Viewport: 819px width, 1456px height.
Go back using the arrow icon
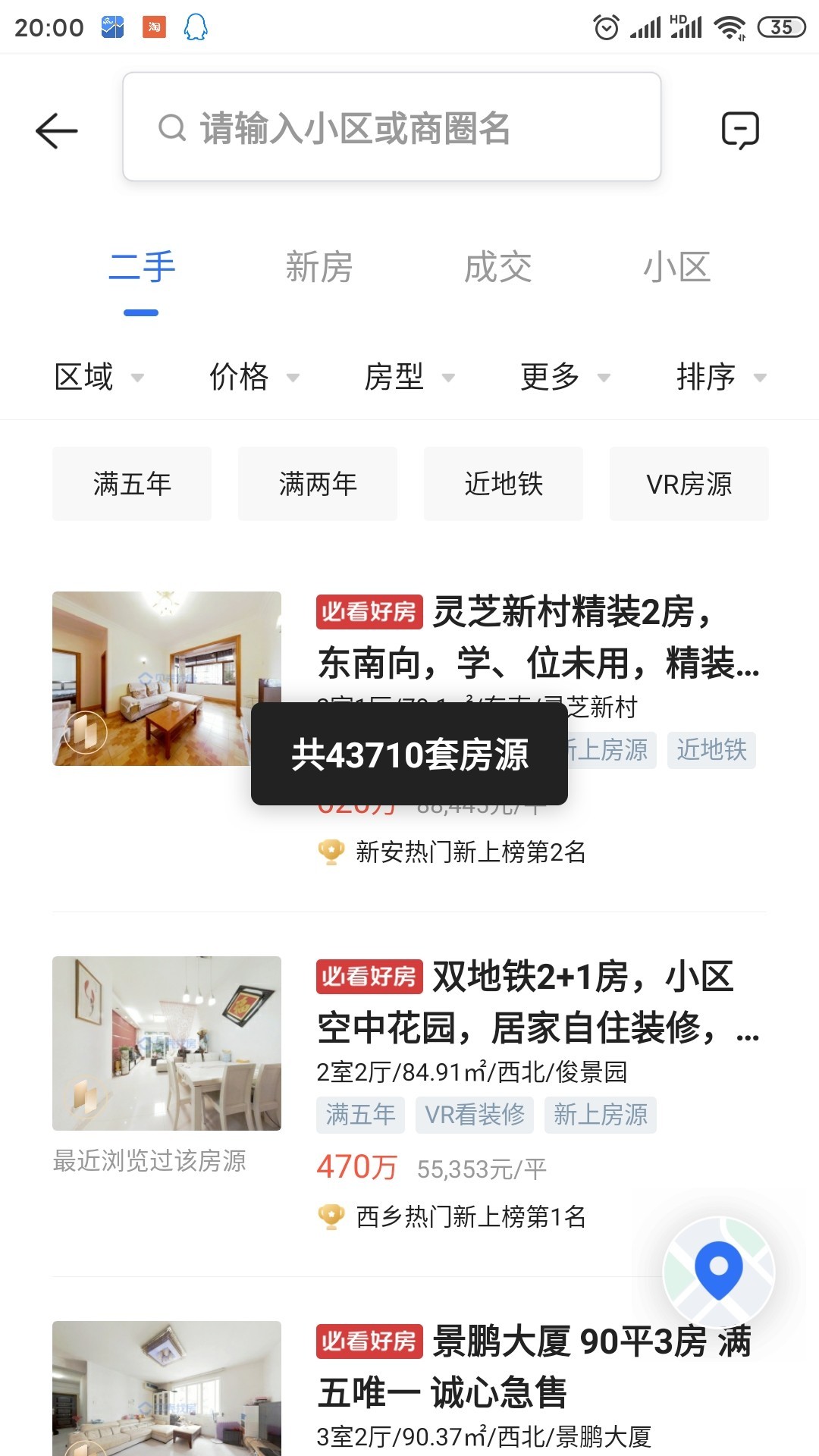[57, 130]
